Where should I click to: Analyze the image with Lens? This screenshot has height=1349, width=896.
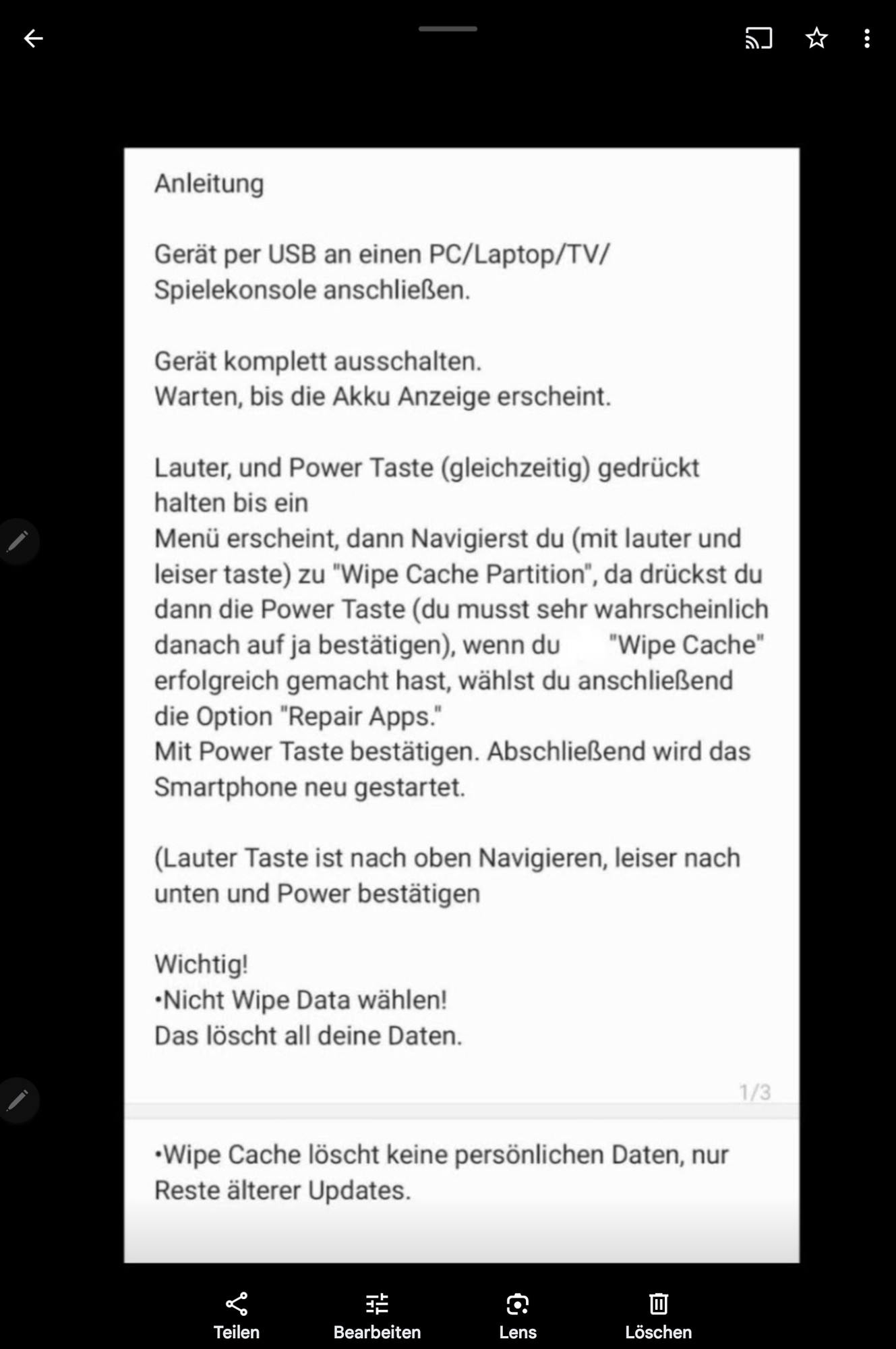[x=518, y=1315]
